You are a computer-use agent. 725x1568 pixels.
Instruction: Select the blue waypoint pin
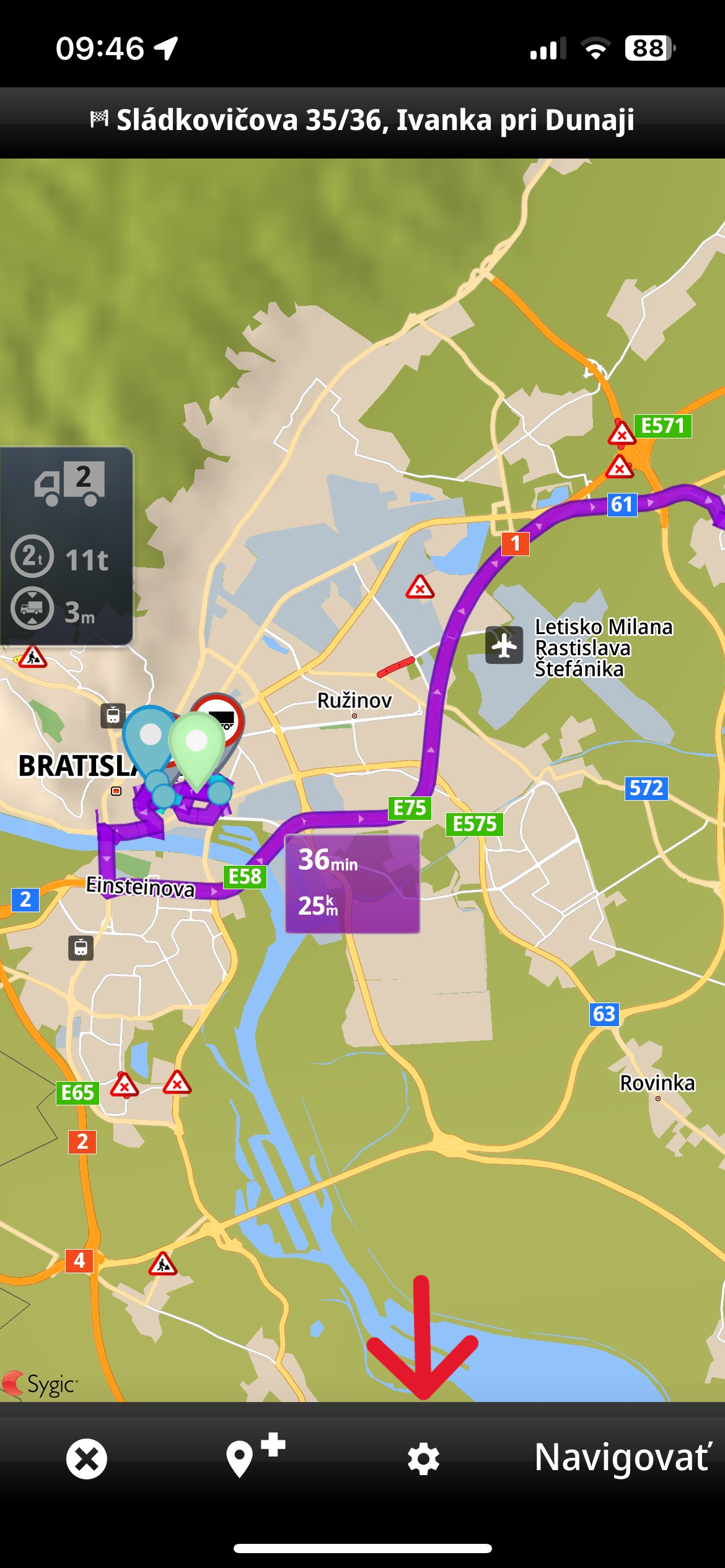[149, 738]
